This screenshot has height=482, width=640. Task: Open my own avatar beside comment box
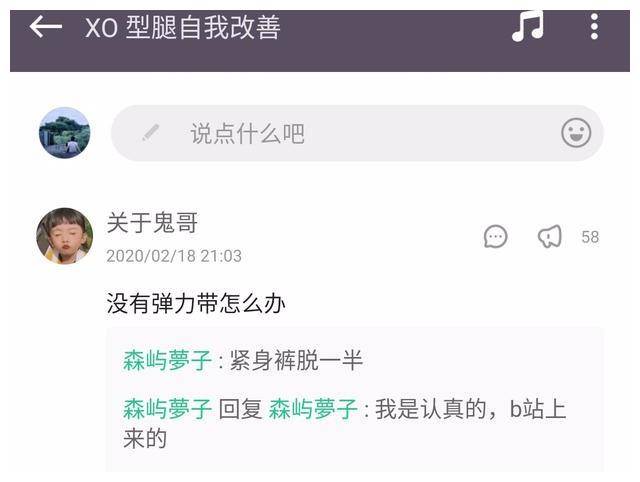[x=65, y=133]
